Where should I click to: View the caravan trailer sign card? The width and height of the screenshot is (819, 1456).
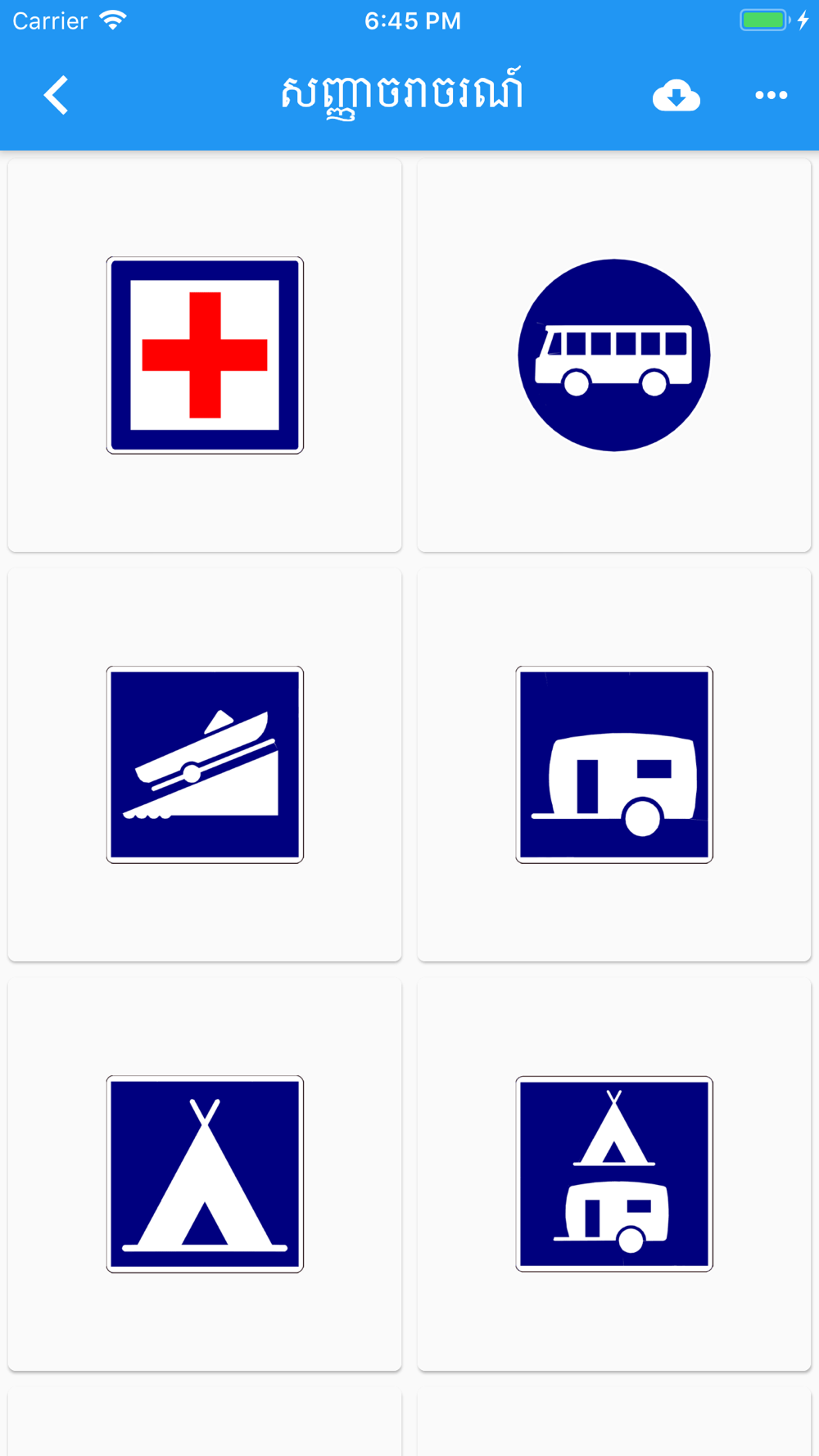(614, 765)
